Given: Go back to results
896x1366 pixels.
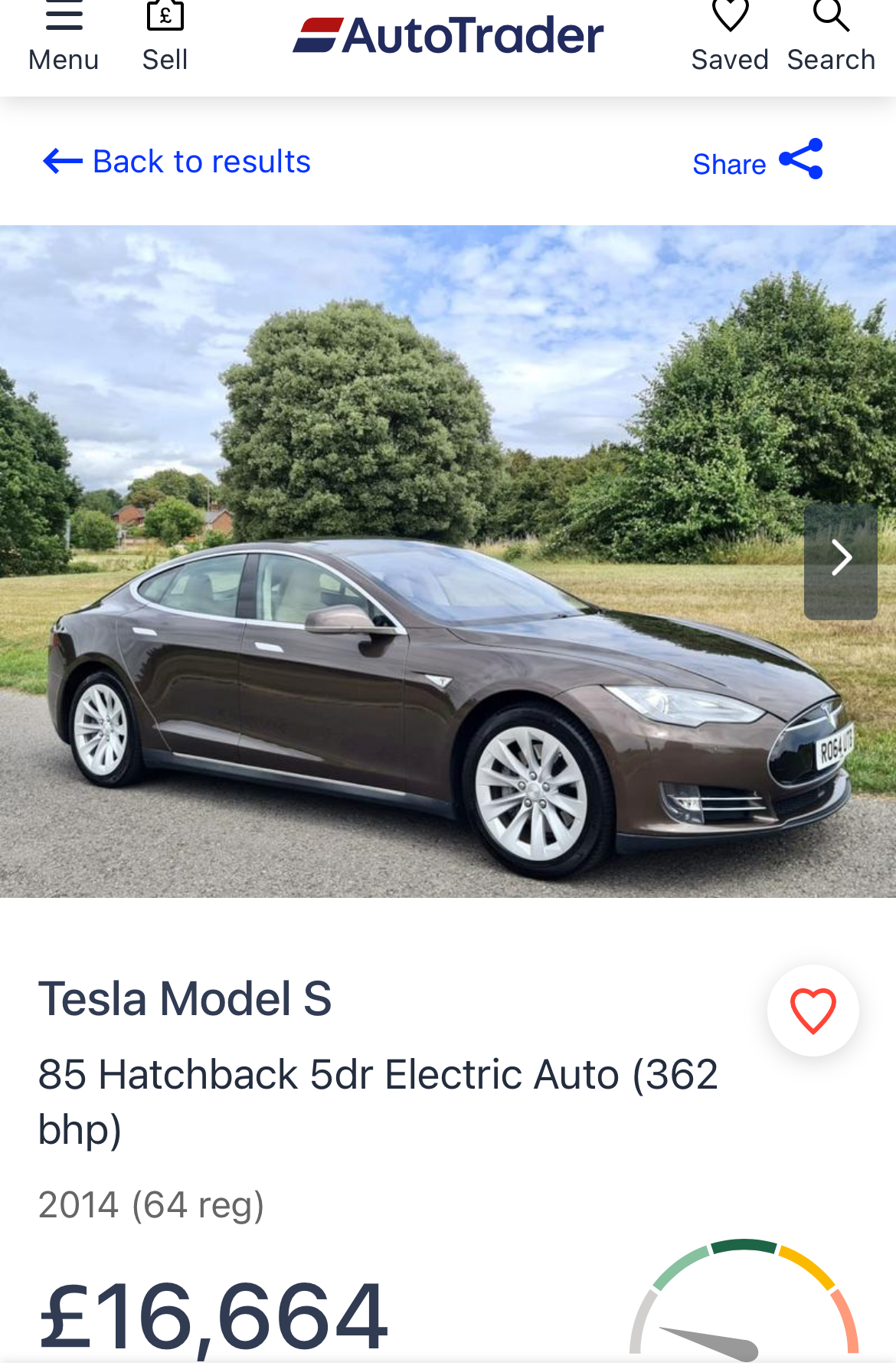Looking at the screenshot, I should point(177,162).
